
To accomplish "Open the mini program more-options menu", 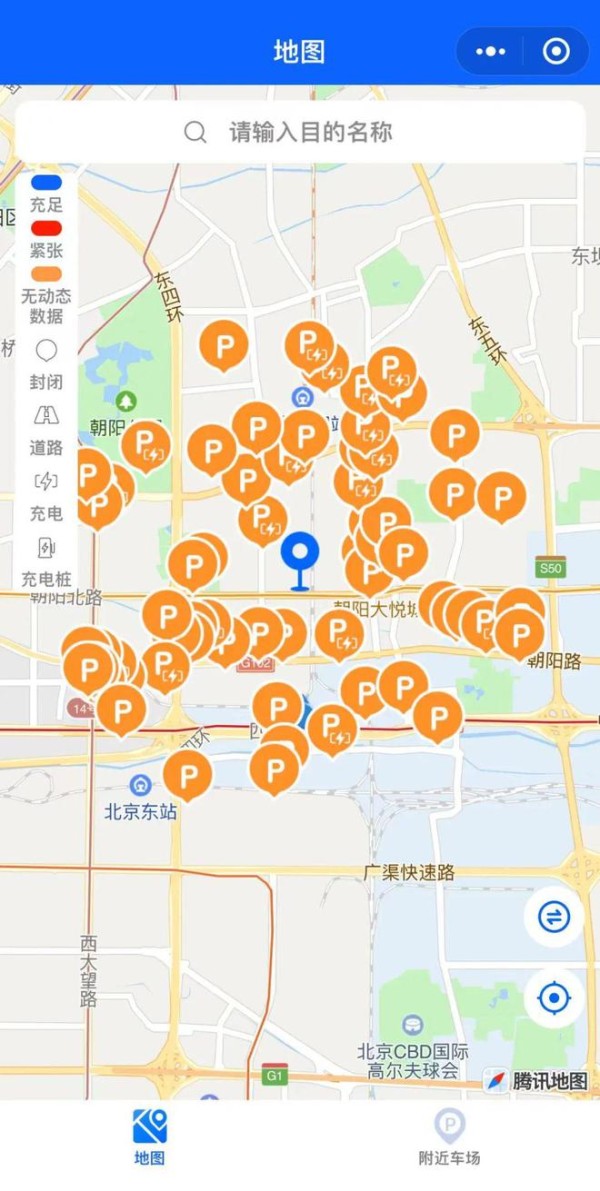I will pos(490,51).
